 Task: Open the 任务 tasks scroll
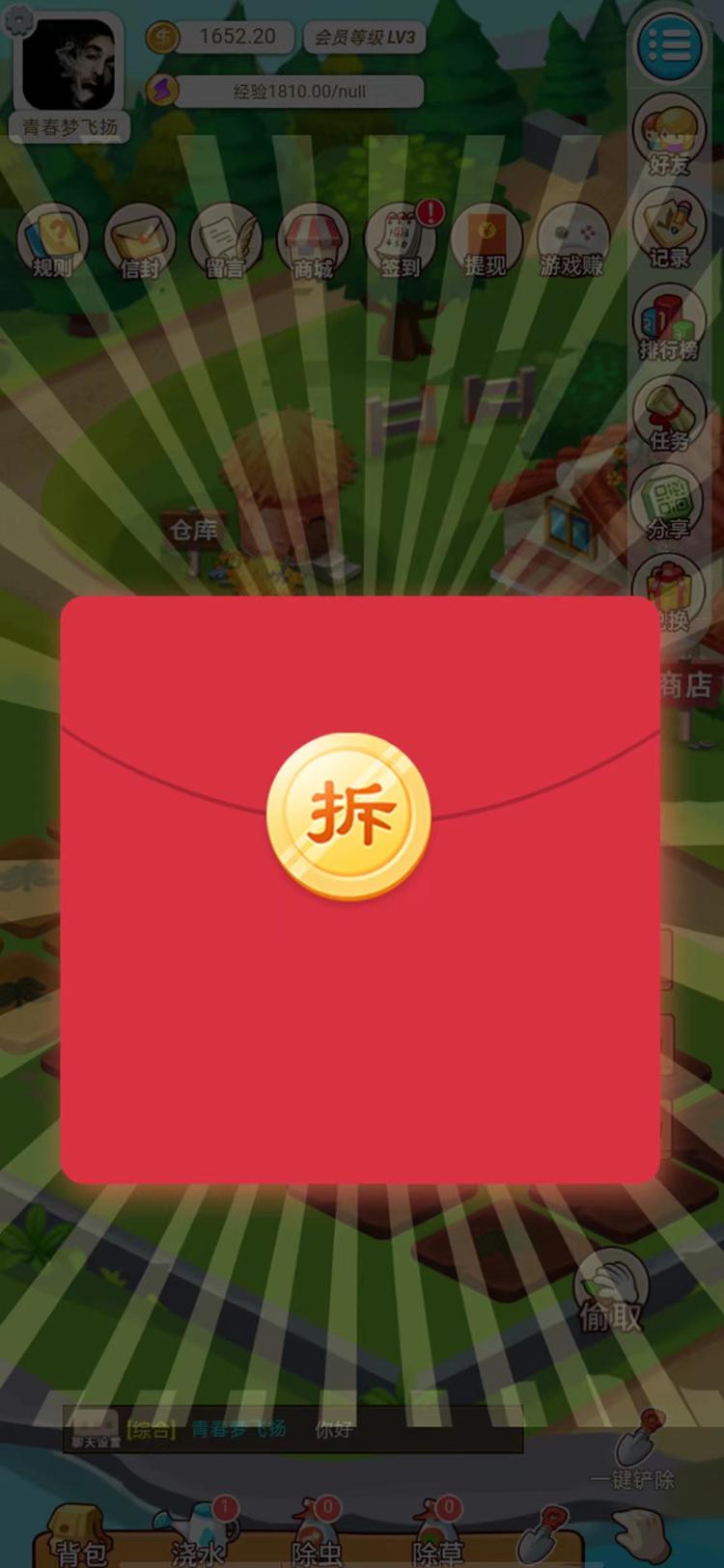point(669,413)
